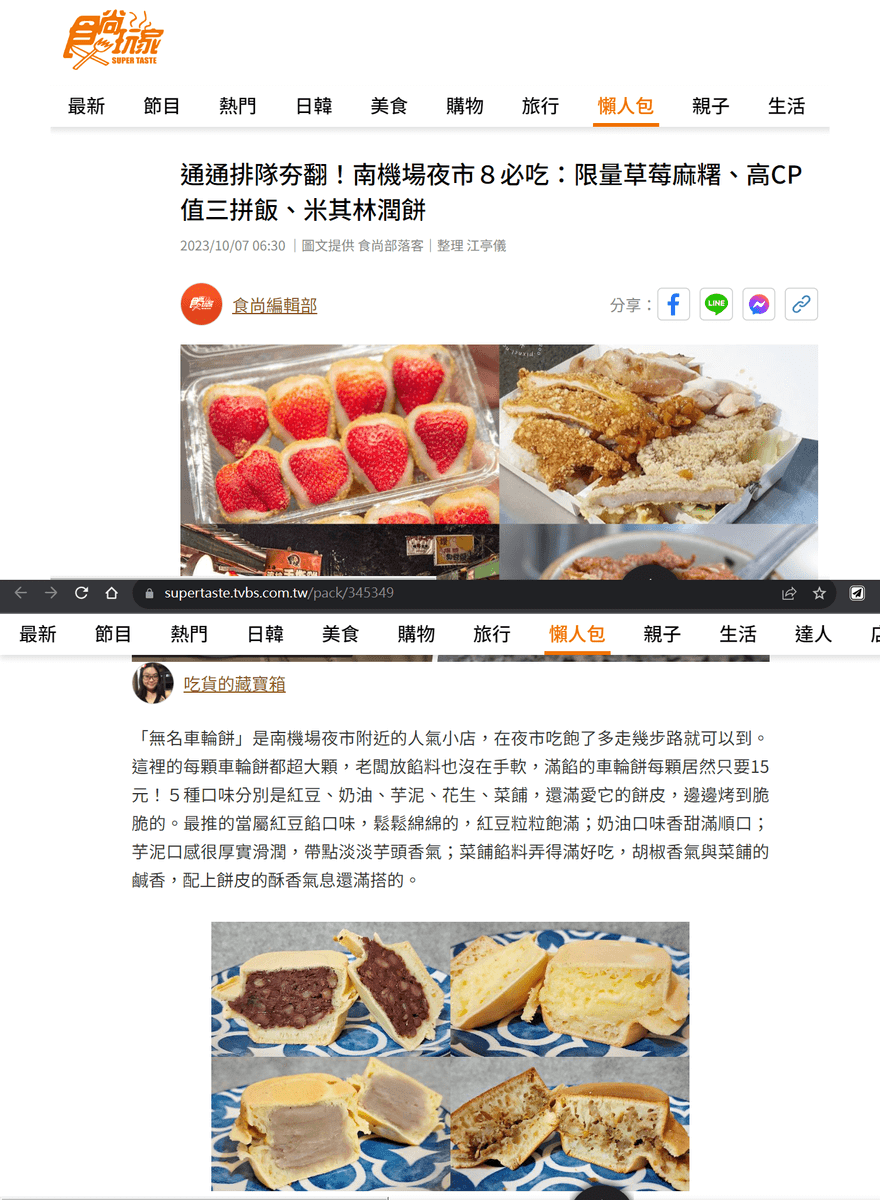Open the Super Taste logo homepage
This screenshot has height=1200, width=880.
click(x=113, y=38)
